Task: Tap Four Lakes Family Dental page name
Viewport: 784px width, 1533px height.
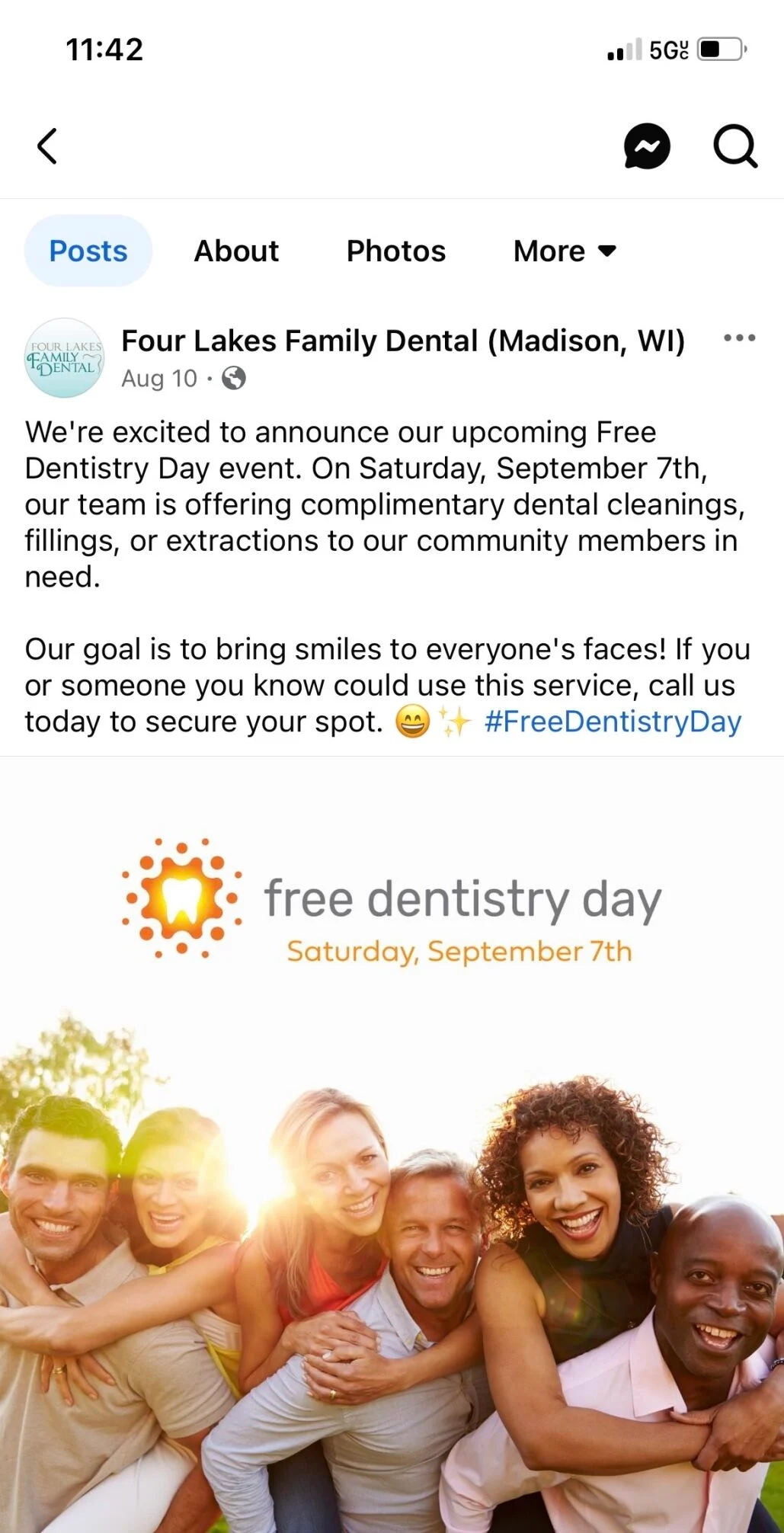Action: tap(402, 341)
